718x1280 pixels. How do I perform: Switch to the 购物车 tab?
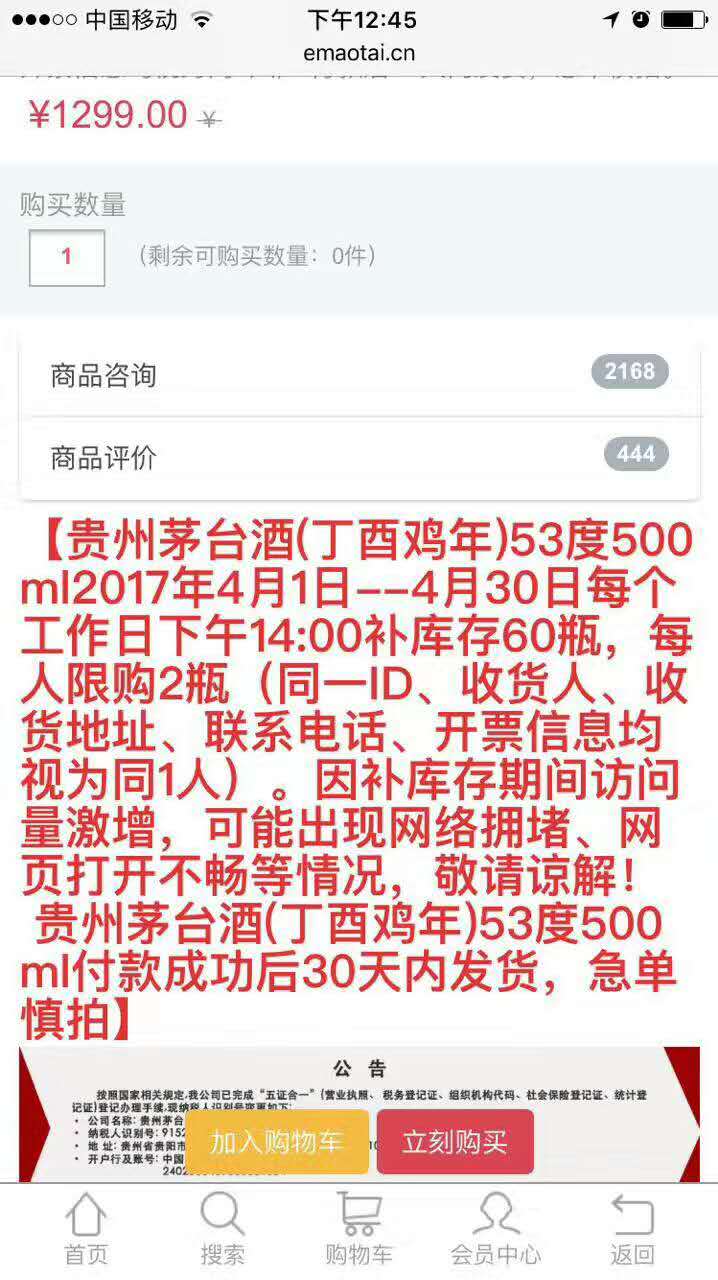[359, 1230]
